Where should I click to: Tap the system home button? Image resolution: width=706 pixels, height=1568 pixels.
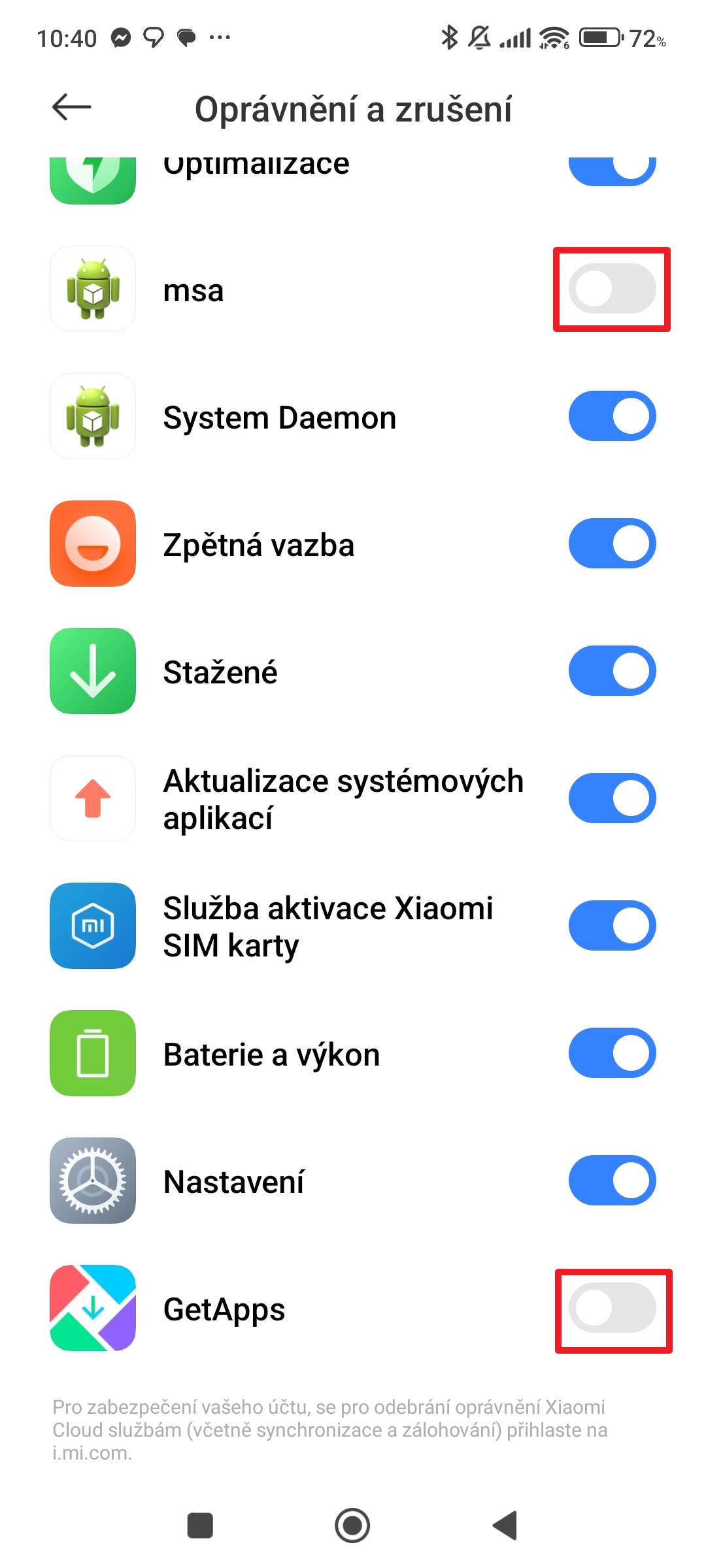(x=352, y=1526)
